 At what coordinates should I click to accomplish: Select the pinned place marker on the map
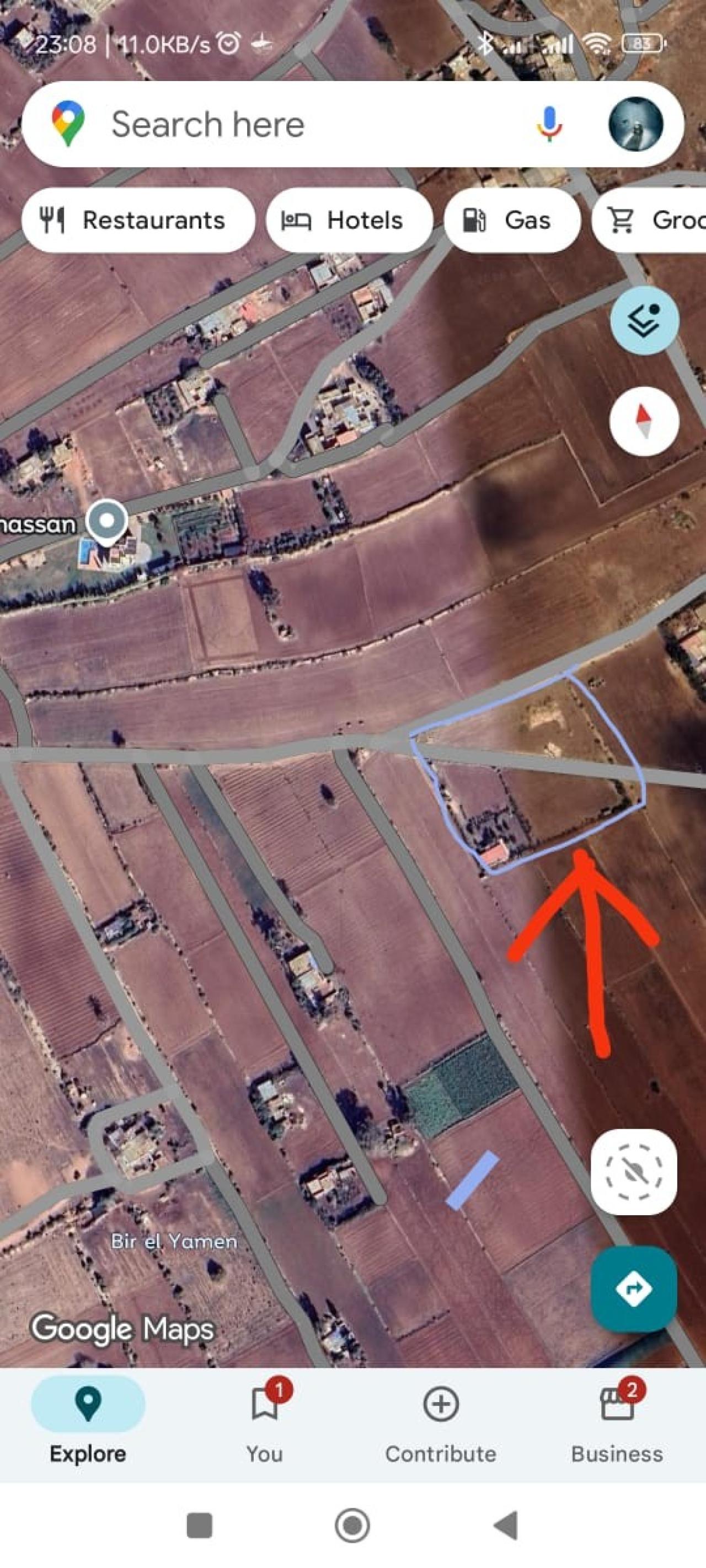click(x=107, y=522)
